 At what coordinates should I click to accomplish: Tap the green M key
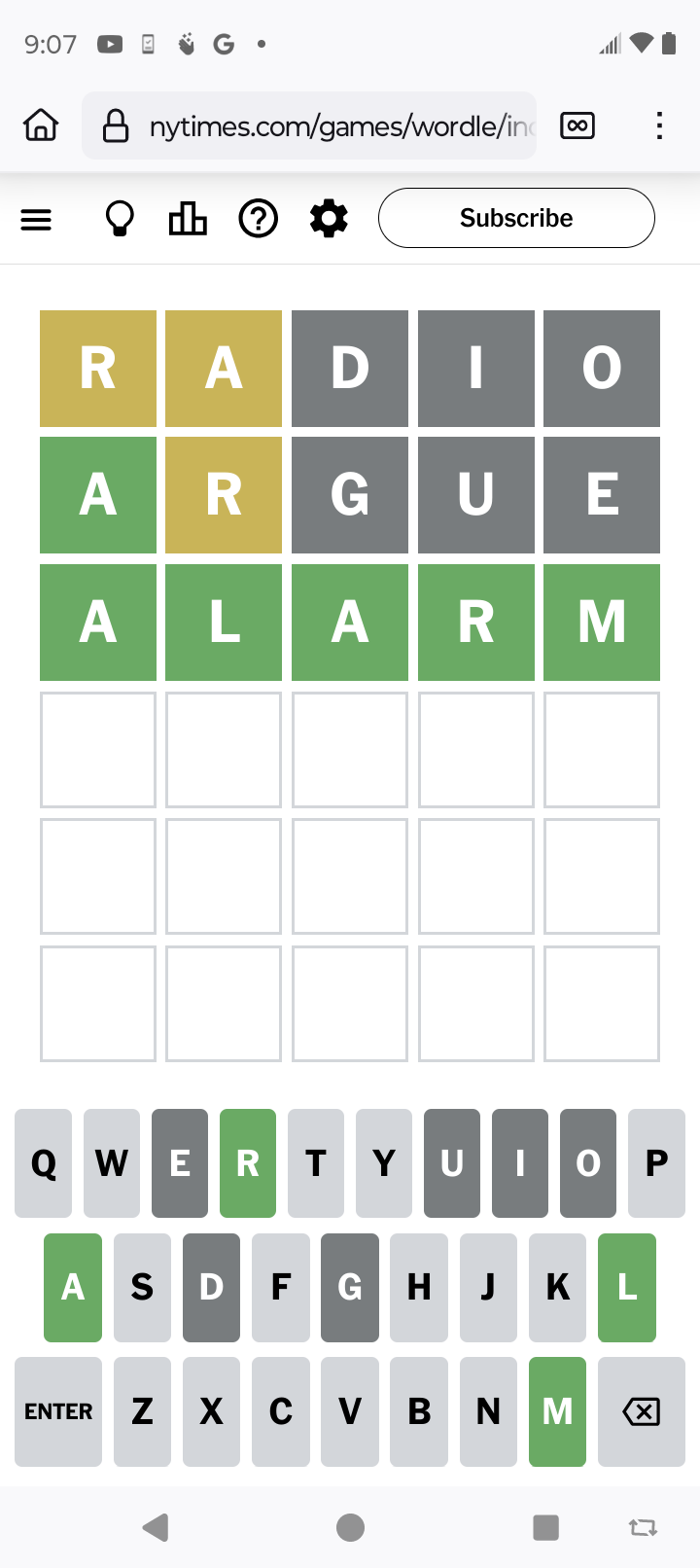(557, 1411)
